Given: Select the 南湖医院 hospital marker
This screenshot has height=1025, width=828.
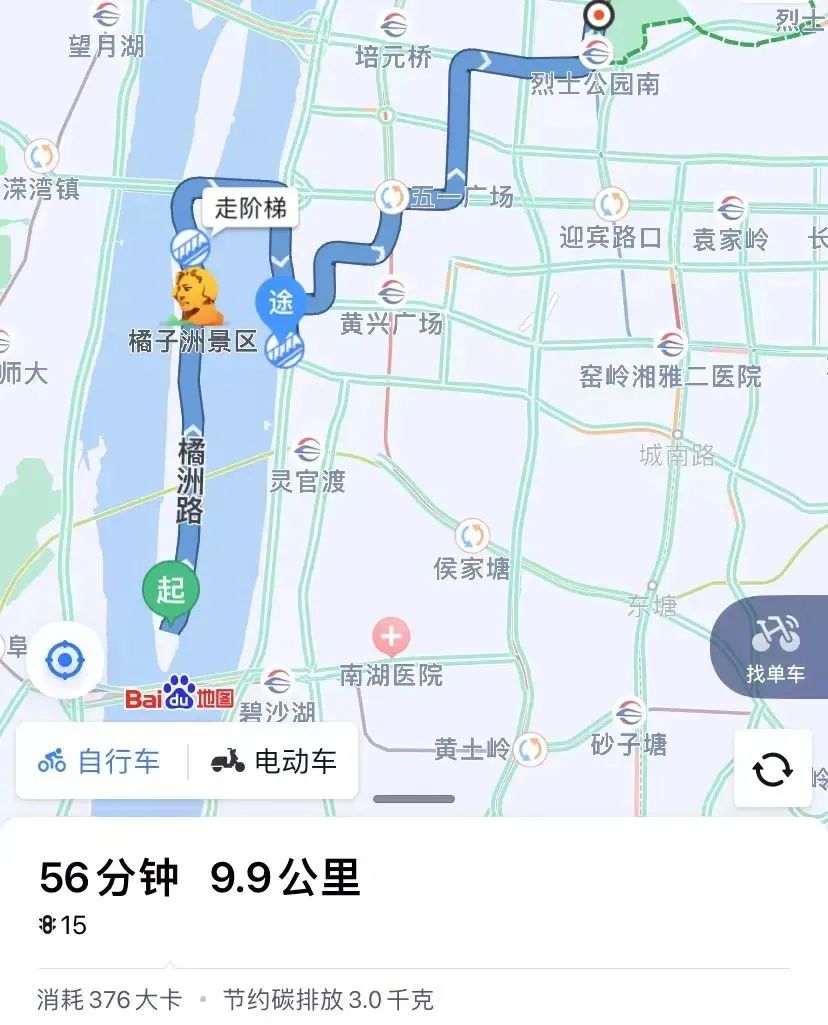Looking at the screenshot, I should click(390, 637).
